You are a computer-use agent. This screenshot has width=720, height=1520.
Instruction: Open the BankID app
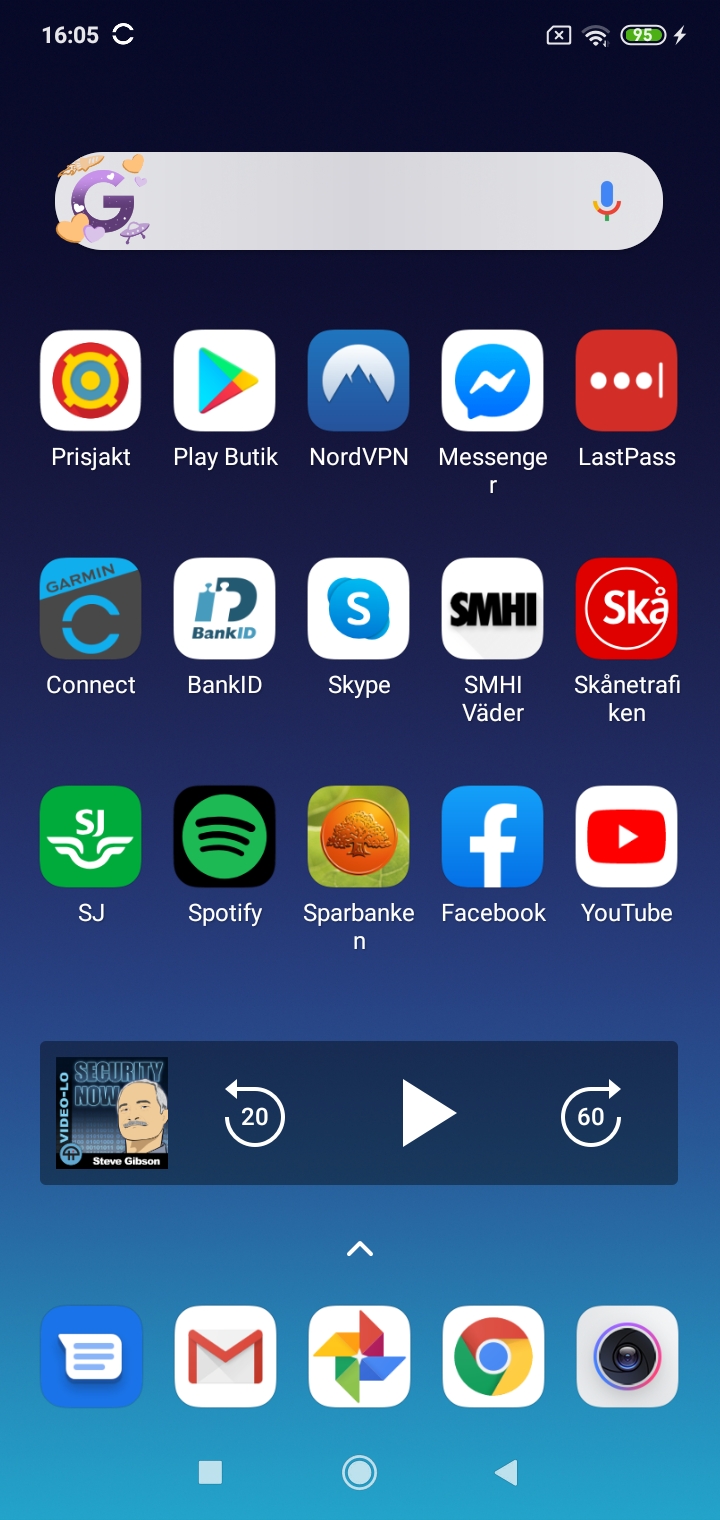point(224,609)
